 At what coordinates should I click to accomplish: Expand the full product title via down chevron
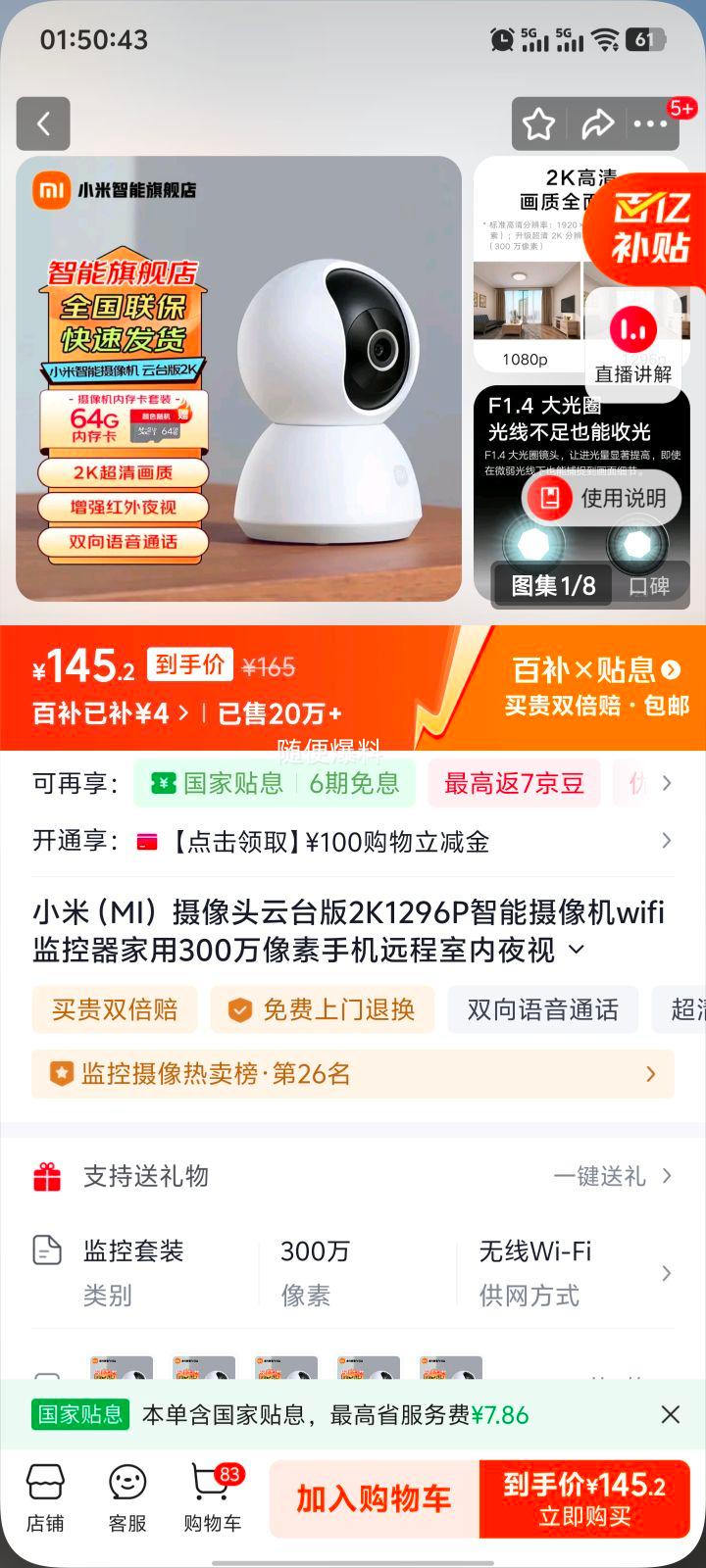[577, 950]
